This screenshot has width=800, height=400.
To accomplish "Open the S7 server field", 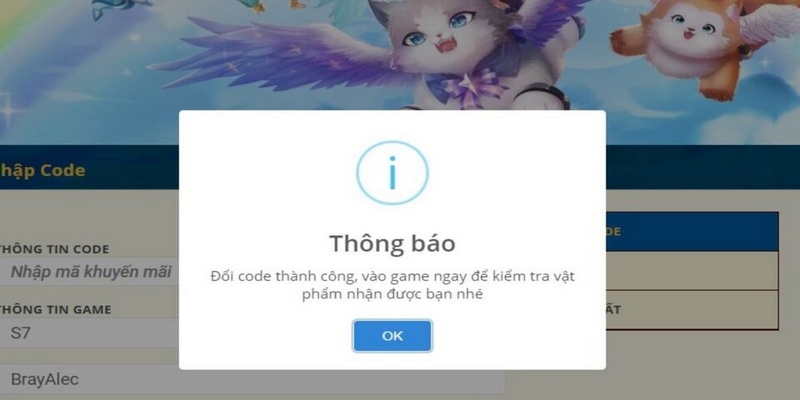I will 90,332.
